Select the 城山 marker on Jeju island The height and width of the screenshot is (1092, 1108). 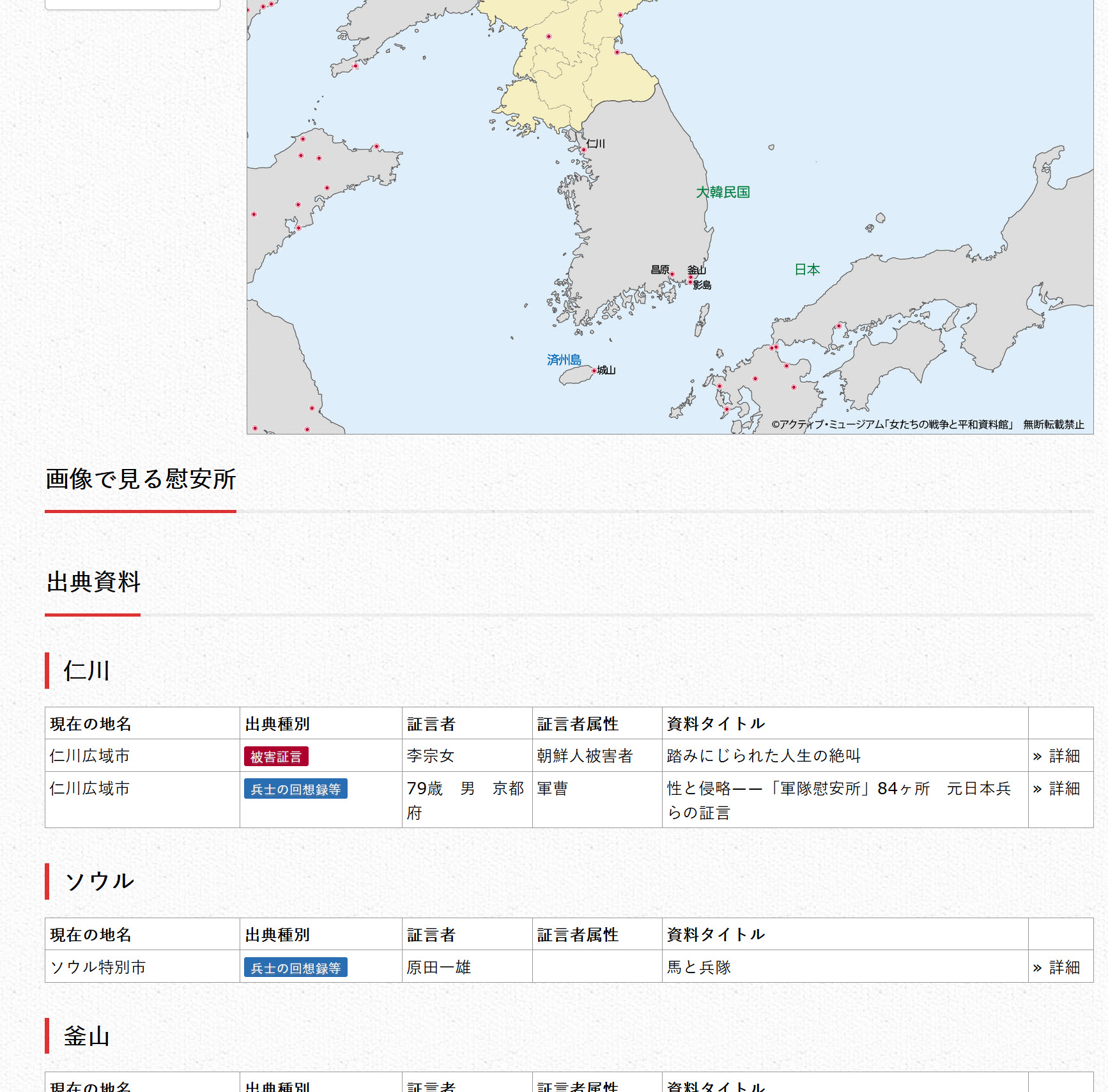click(x=594, y=371)
